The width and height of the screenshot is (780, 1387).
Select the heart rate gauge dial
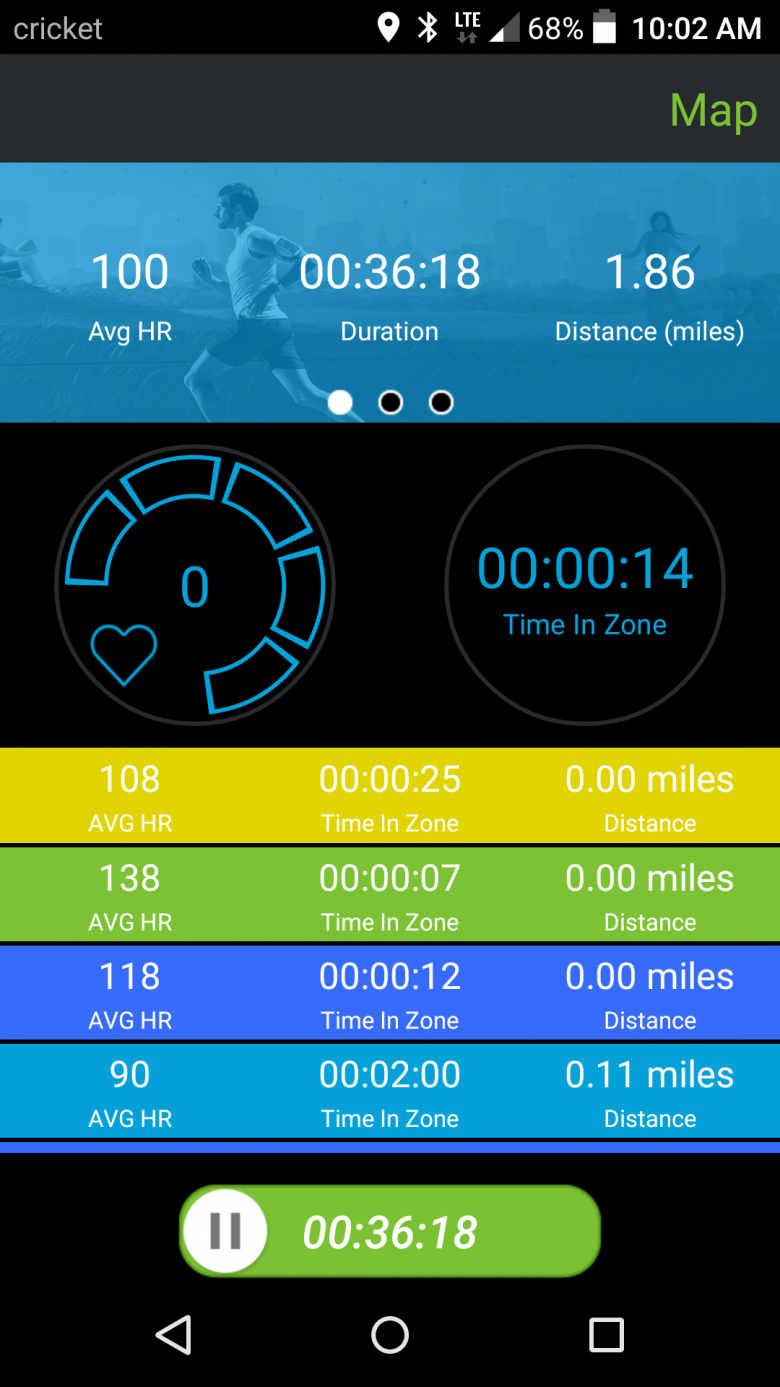(x=195, y=585)
